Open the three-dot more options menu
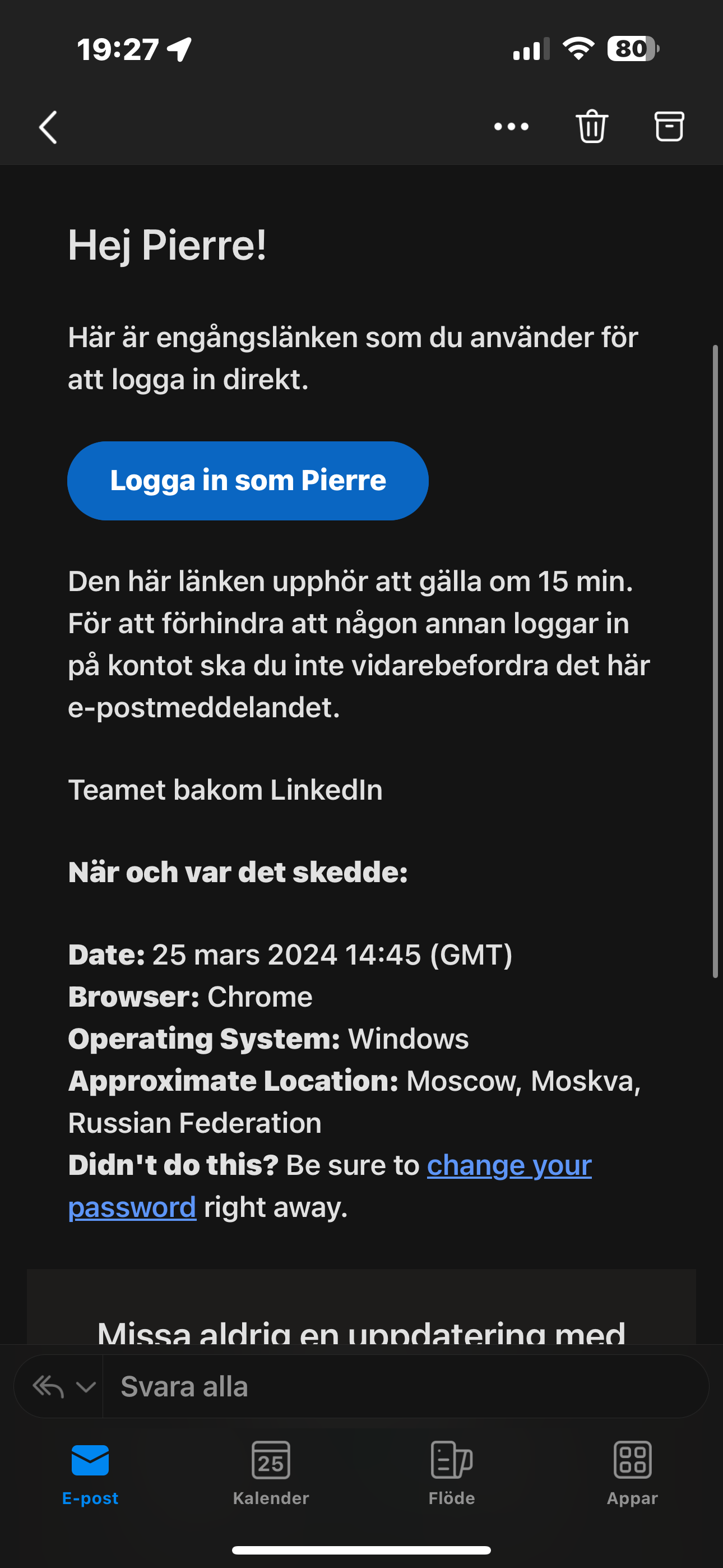 [511, 127]
